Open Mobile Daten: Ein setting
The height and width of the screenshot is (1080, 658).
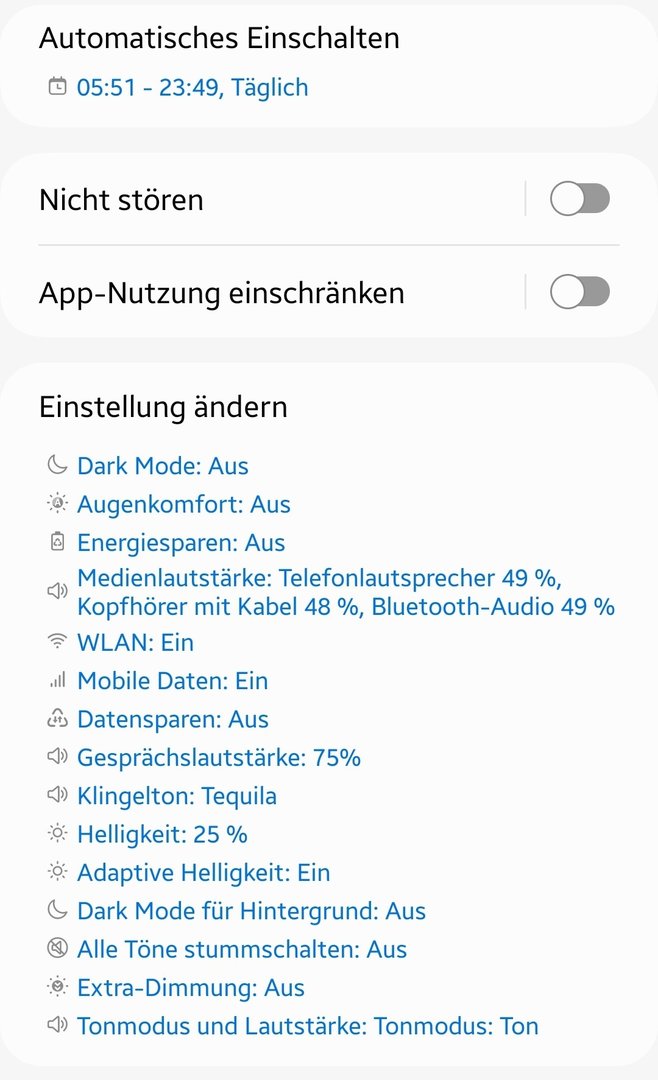coord(173,681)
